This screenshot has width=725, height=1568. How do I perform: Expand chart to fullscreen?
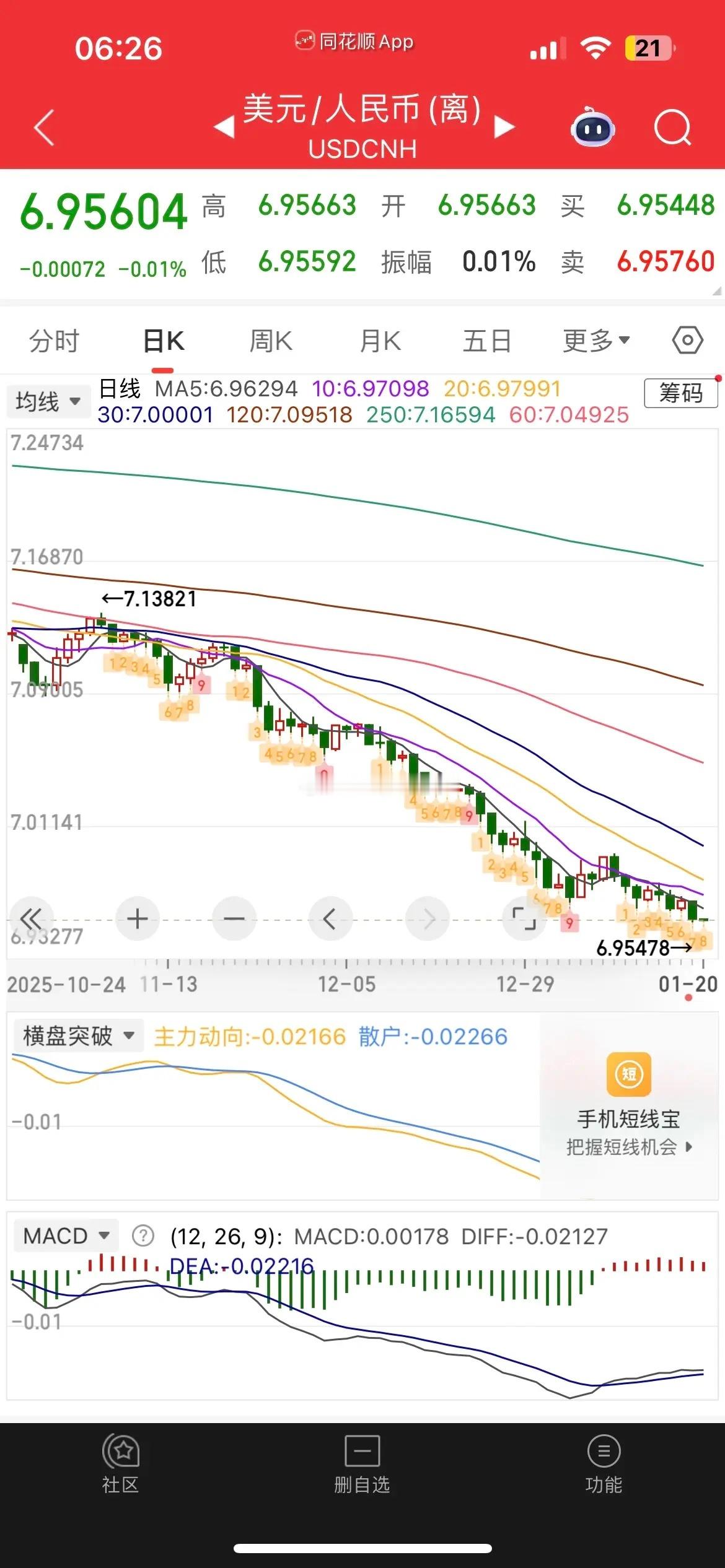pyautogui.click(x=524, y=918)
